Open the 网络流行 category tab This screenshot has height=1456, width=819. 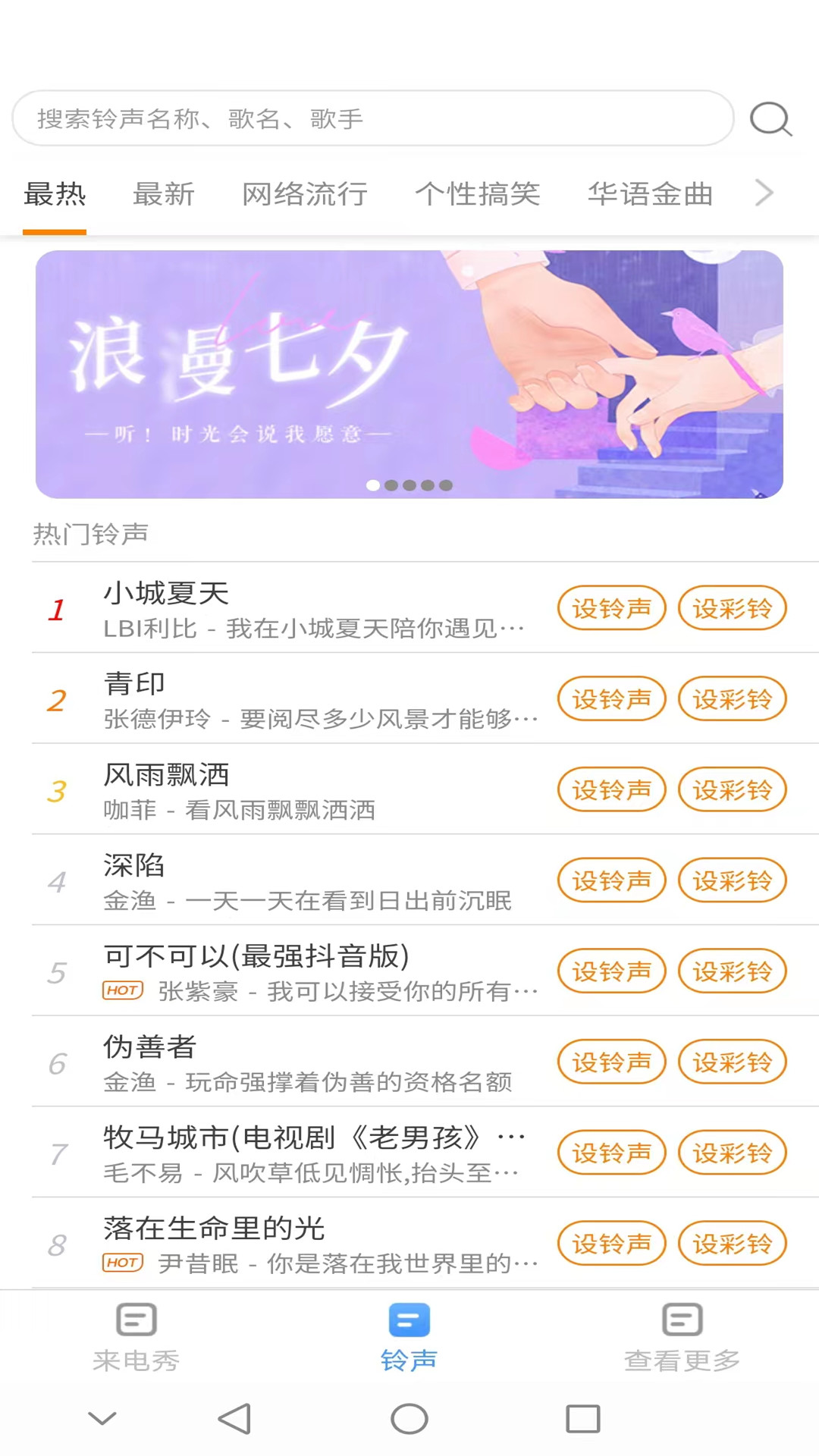point(303,194)
